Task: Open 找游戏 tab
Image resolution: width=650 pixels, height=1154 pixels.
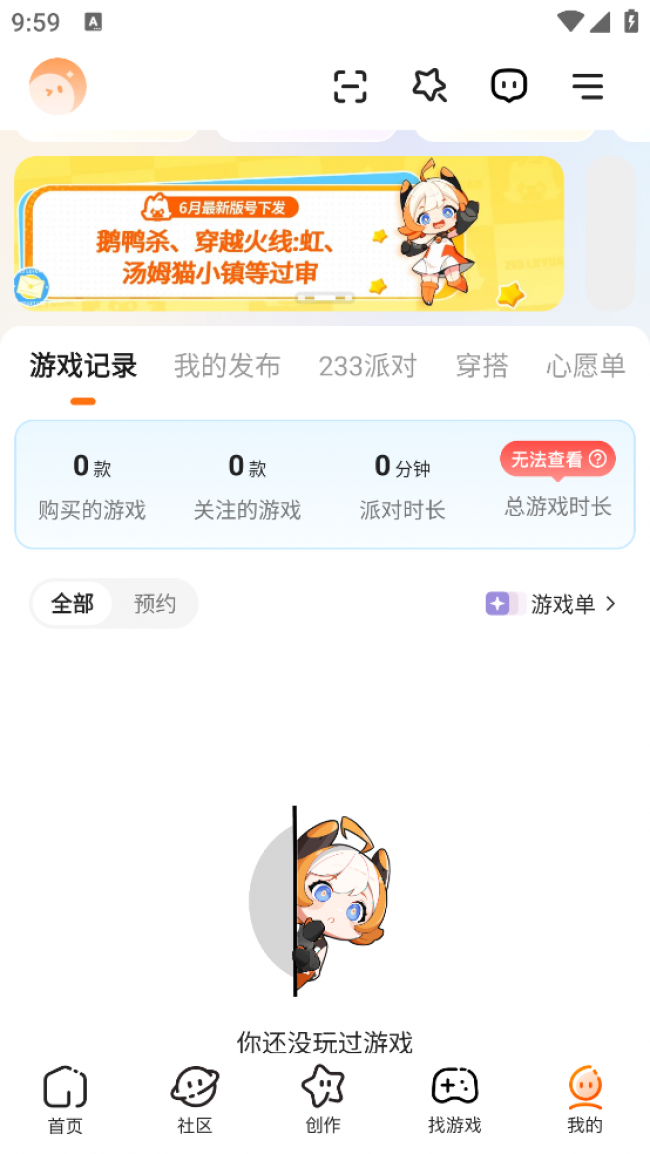Action: [x=454, y=1099]
